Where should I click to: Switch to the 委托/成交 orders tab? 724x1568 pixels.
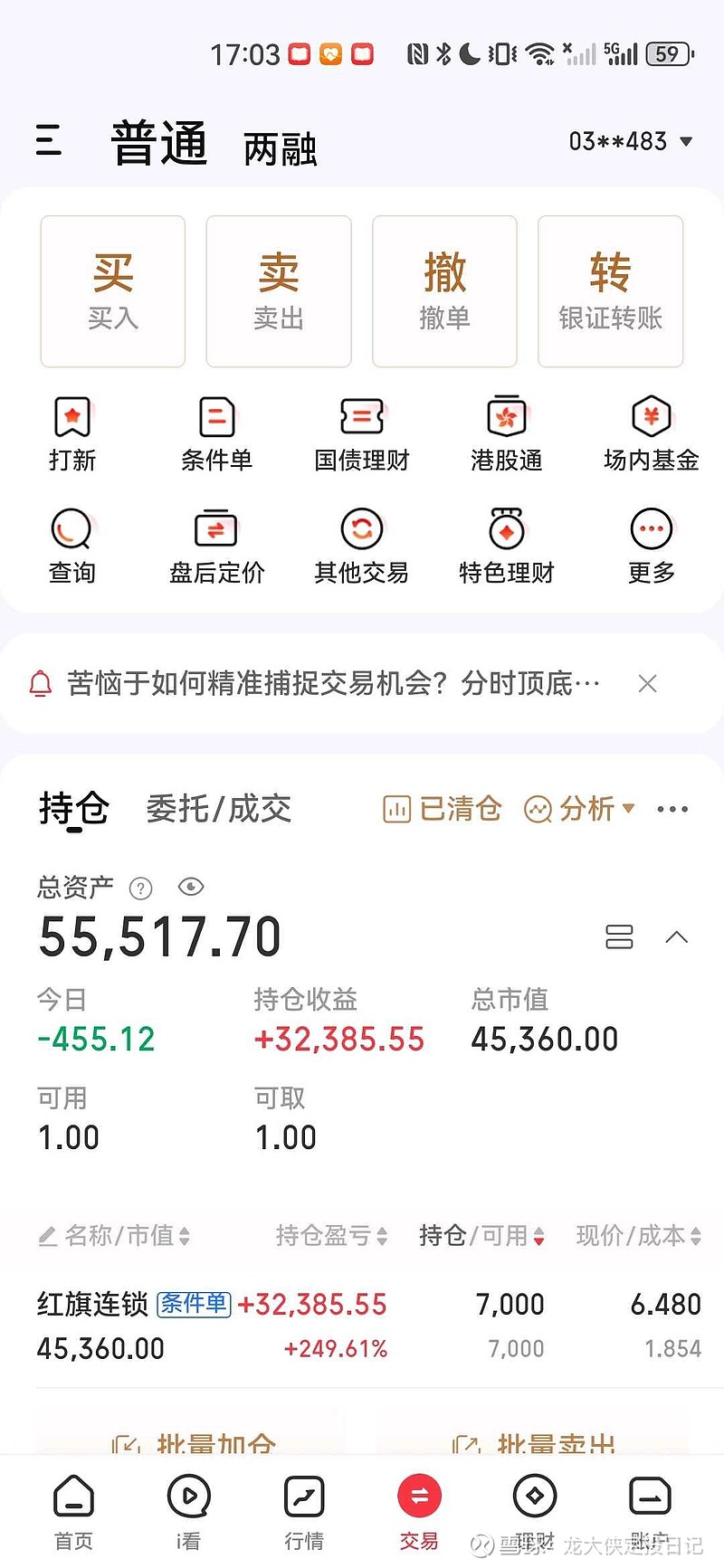pyautogui.click(x=217, y=809)
